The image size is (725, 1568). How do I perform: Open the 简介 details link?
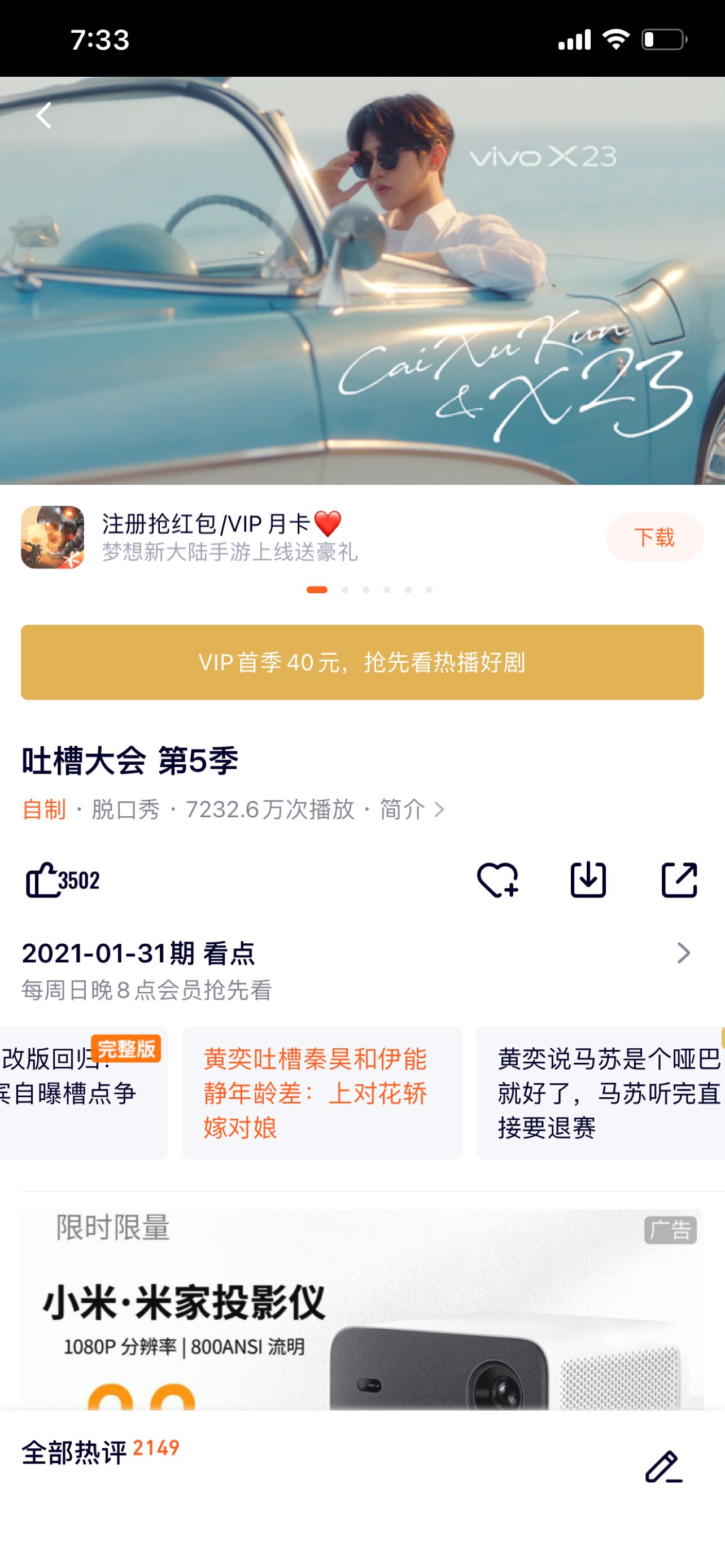pos(412,809)
